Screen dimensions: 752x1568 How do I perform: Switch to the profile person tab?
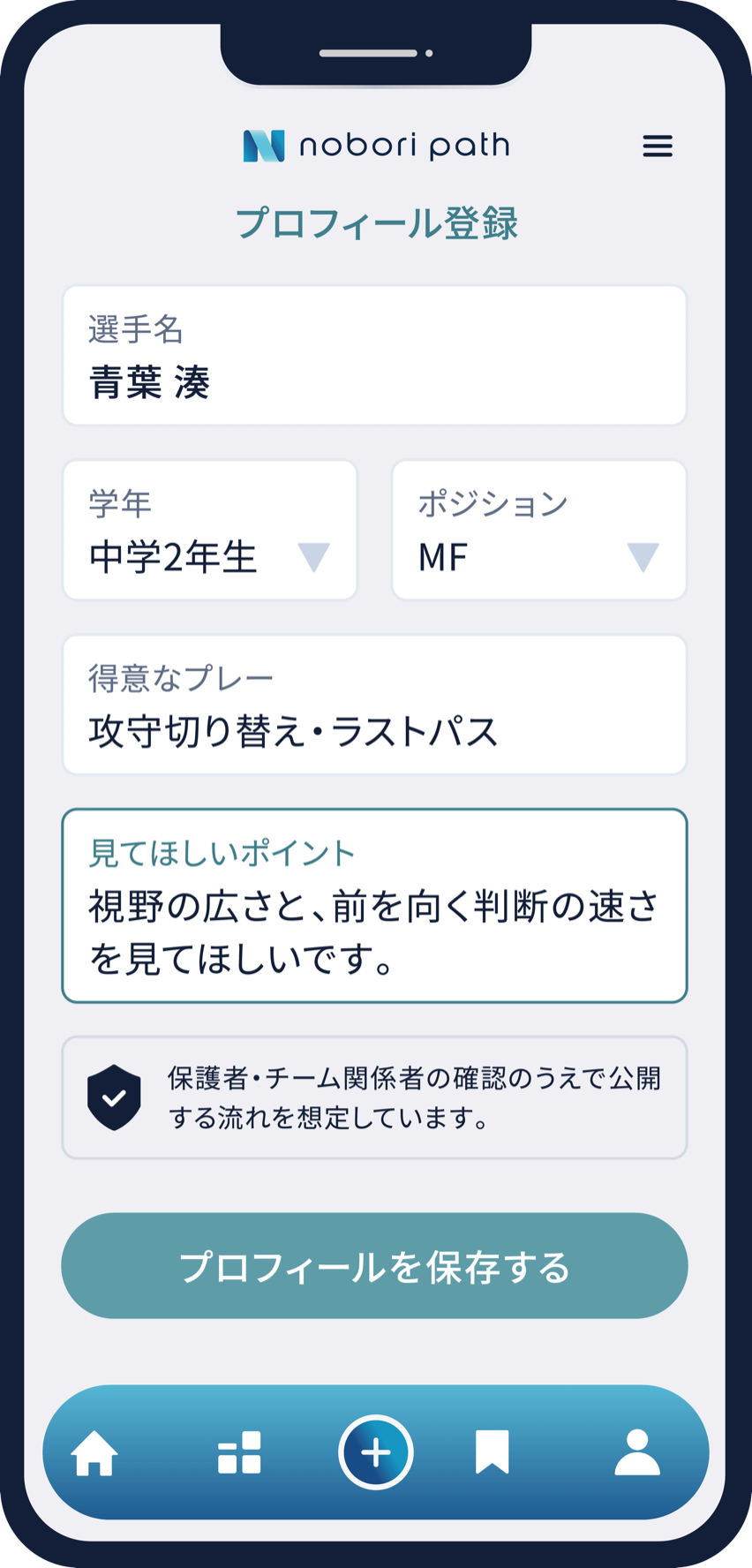pos(637,1452)
